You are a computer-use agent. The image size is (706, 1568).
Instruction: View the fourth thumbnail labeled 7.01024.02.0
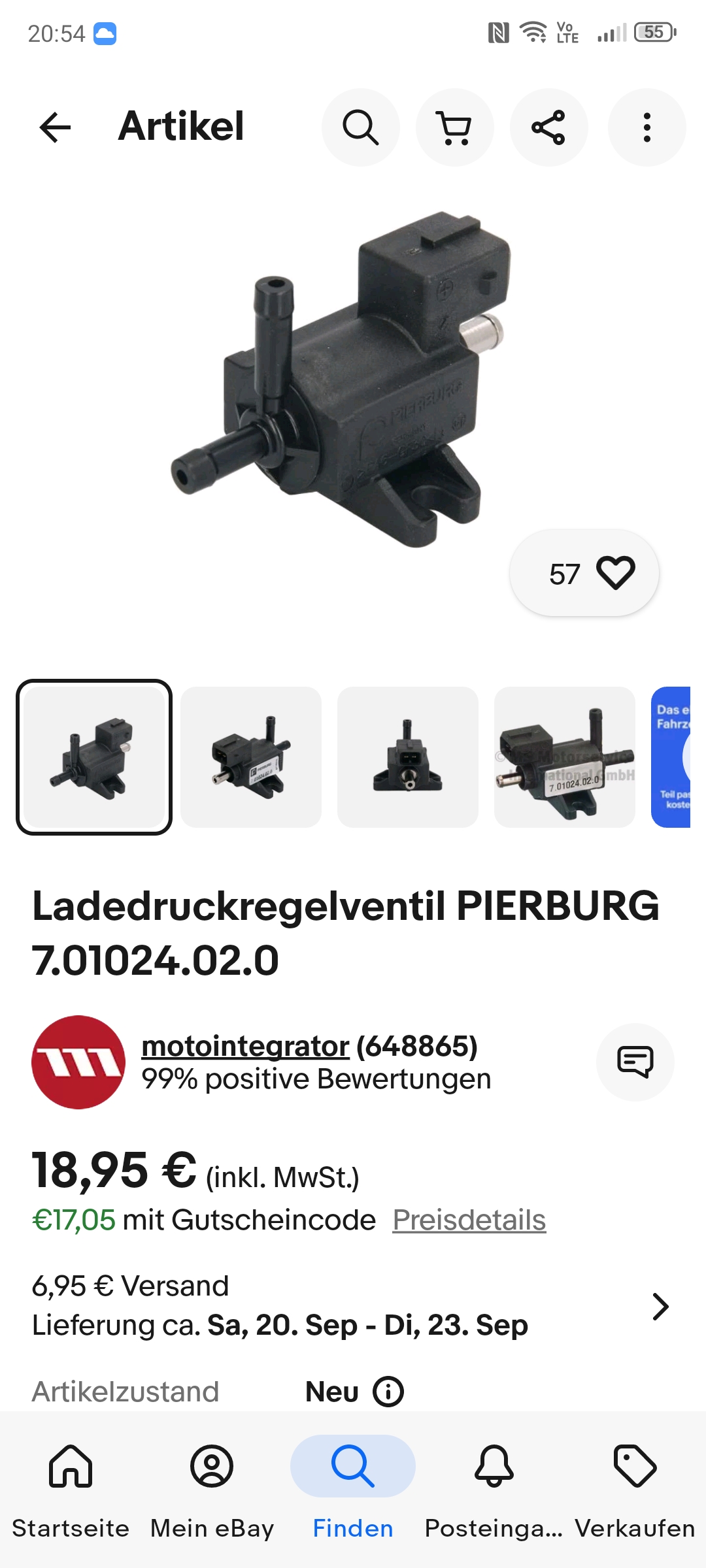click(x=565, y=757)
